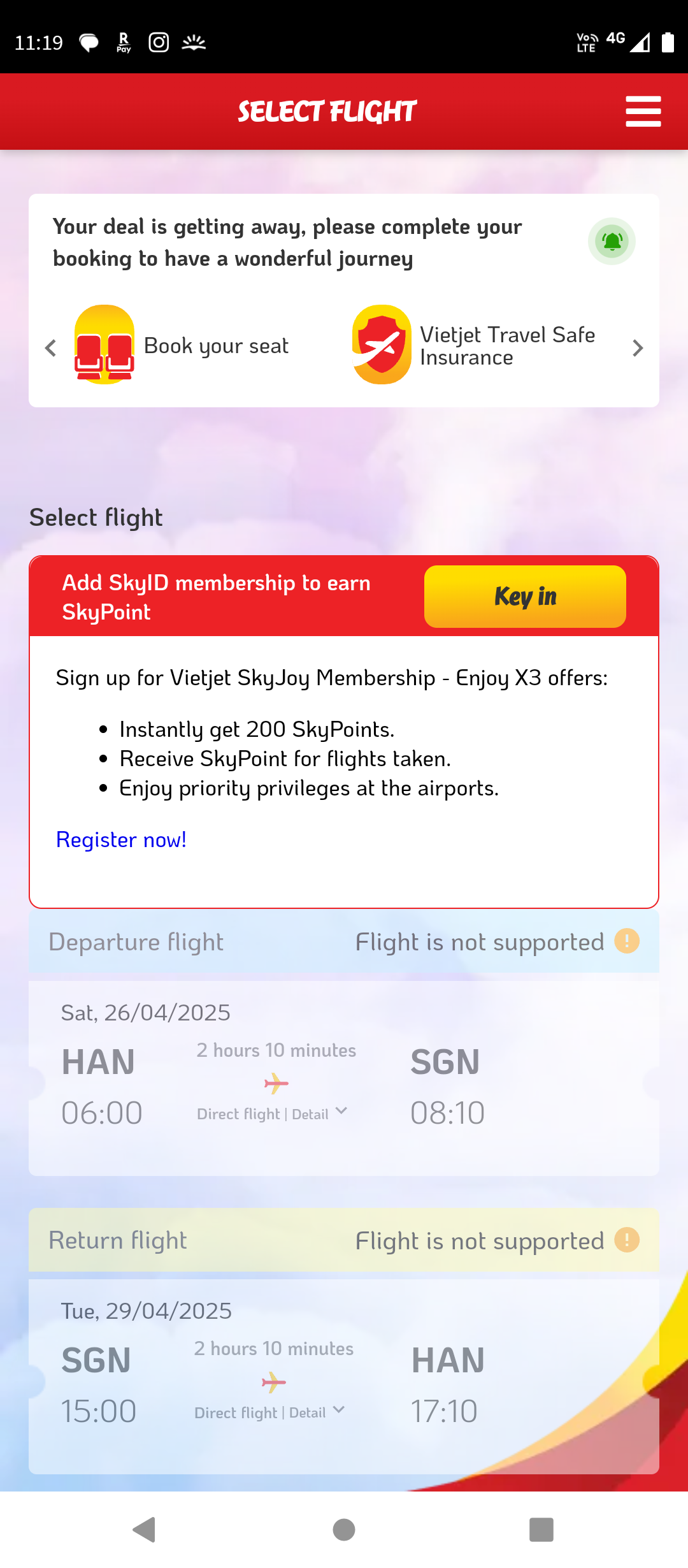688x1568 pixels.
Task: Tap Key in for SkyID membership
Action: (525, 597)
